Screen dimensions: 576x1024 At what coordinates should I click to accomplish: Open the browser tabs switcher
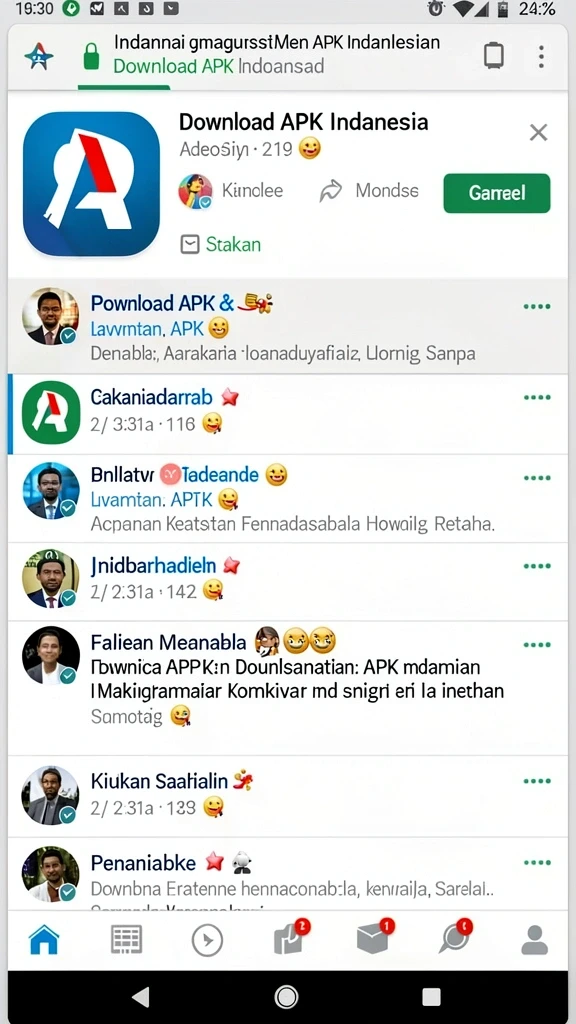pos(494,56)
